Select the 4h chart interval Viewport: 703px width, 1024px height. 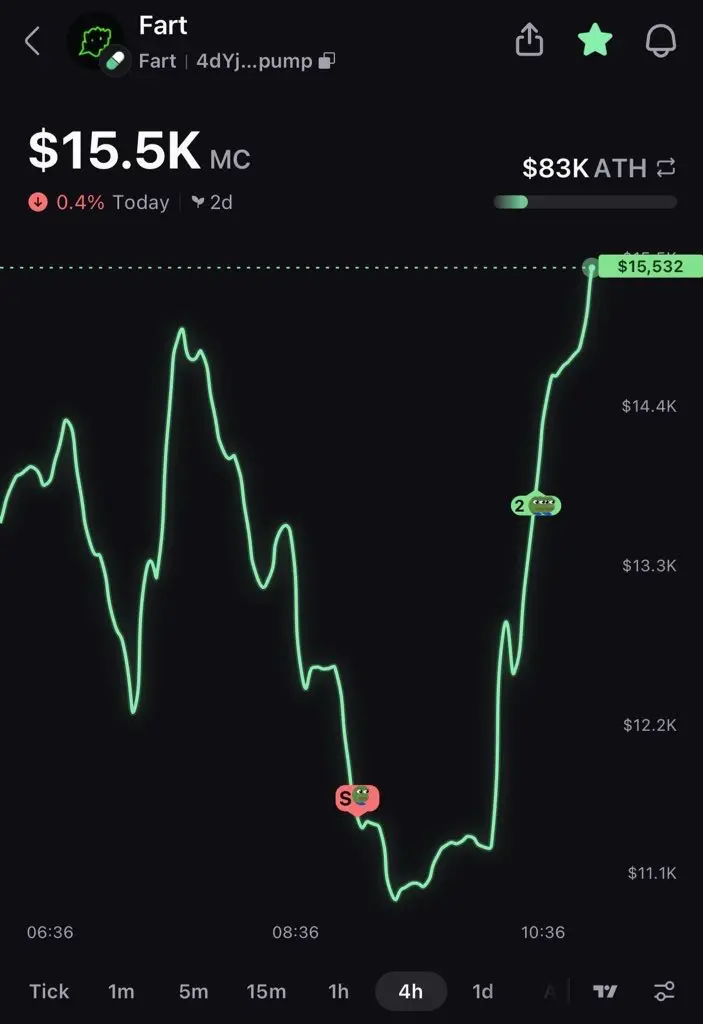tap(410, 991)
